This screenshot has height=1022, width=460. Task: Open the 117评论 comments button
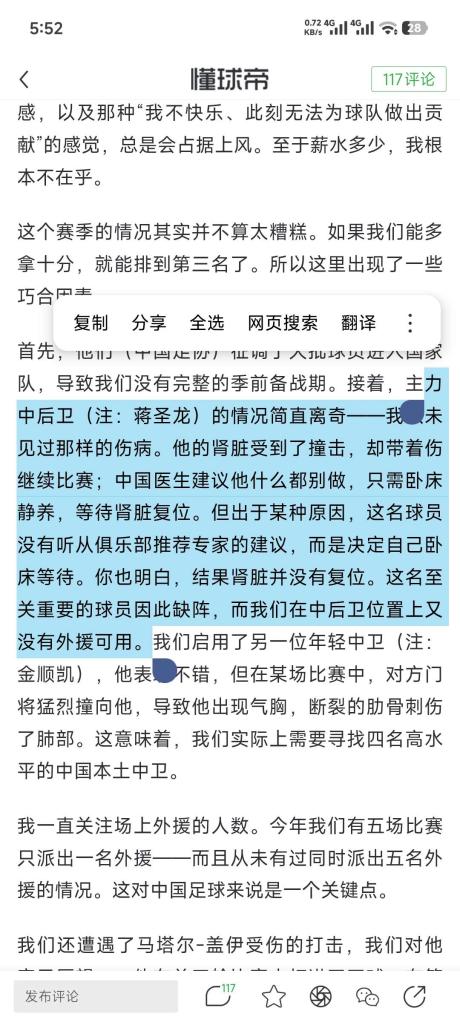409,80
